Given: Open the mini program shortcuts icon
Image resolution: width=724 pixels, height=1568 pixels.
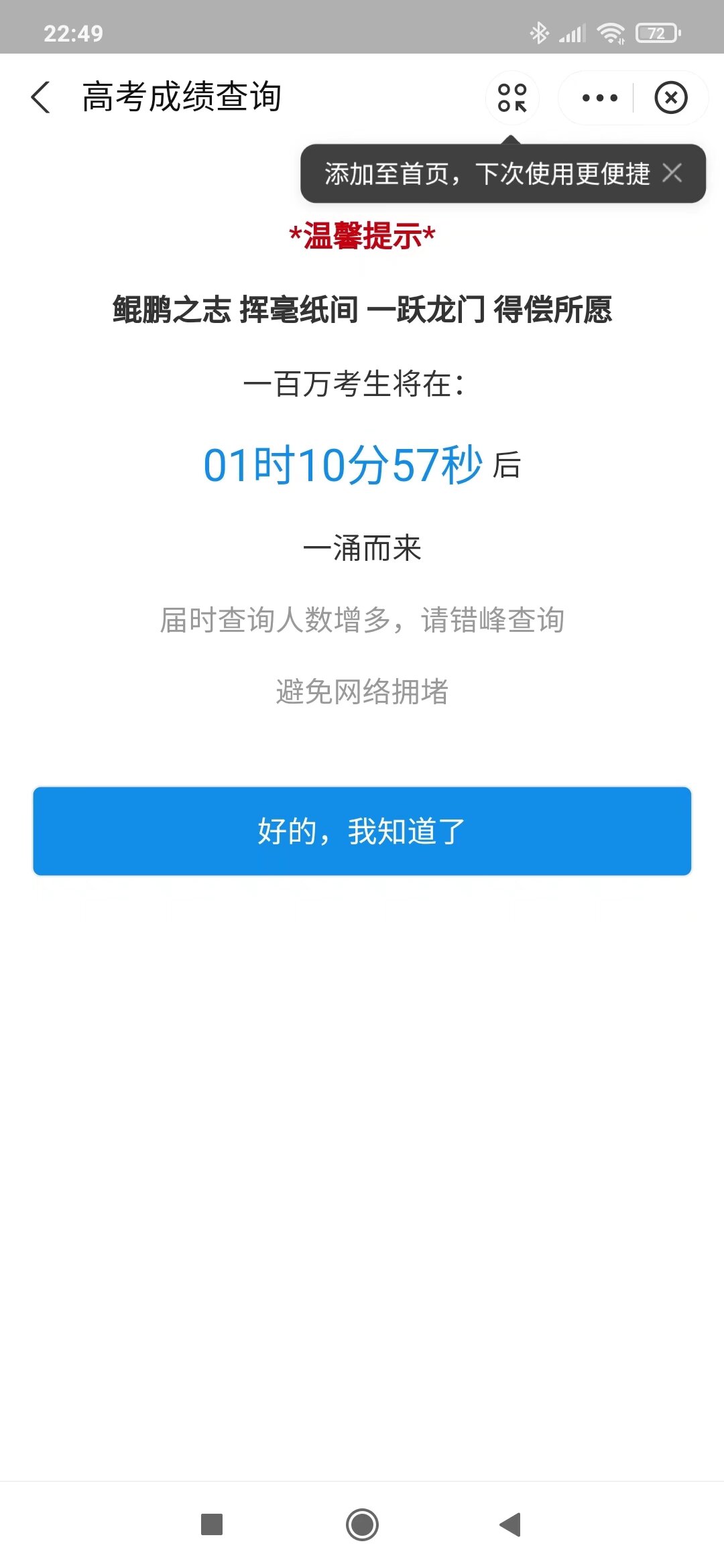Looking at the screenshot, I should point(512,98).
